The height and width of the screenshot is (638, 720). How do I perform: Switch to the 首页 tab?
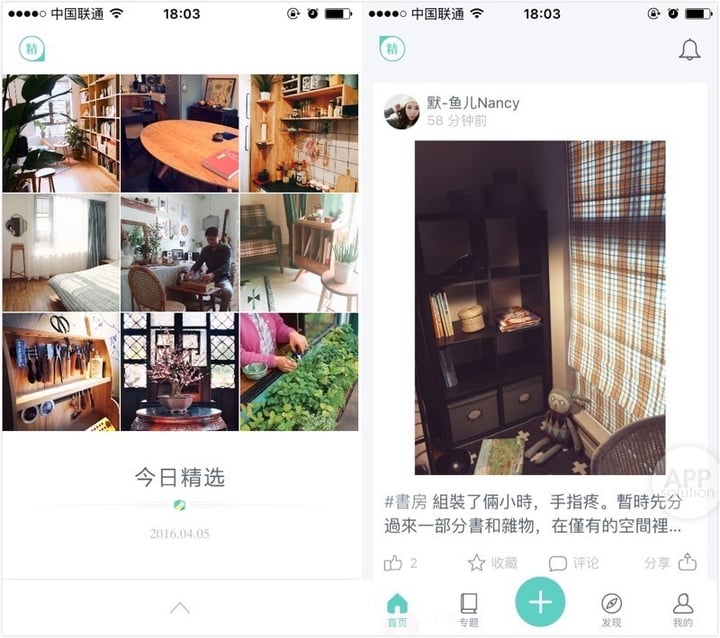pos(397,609)
